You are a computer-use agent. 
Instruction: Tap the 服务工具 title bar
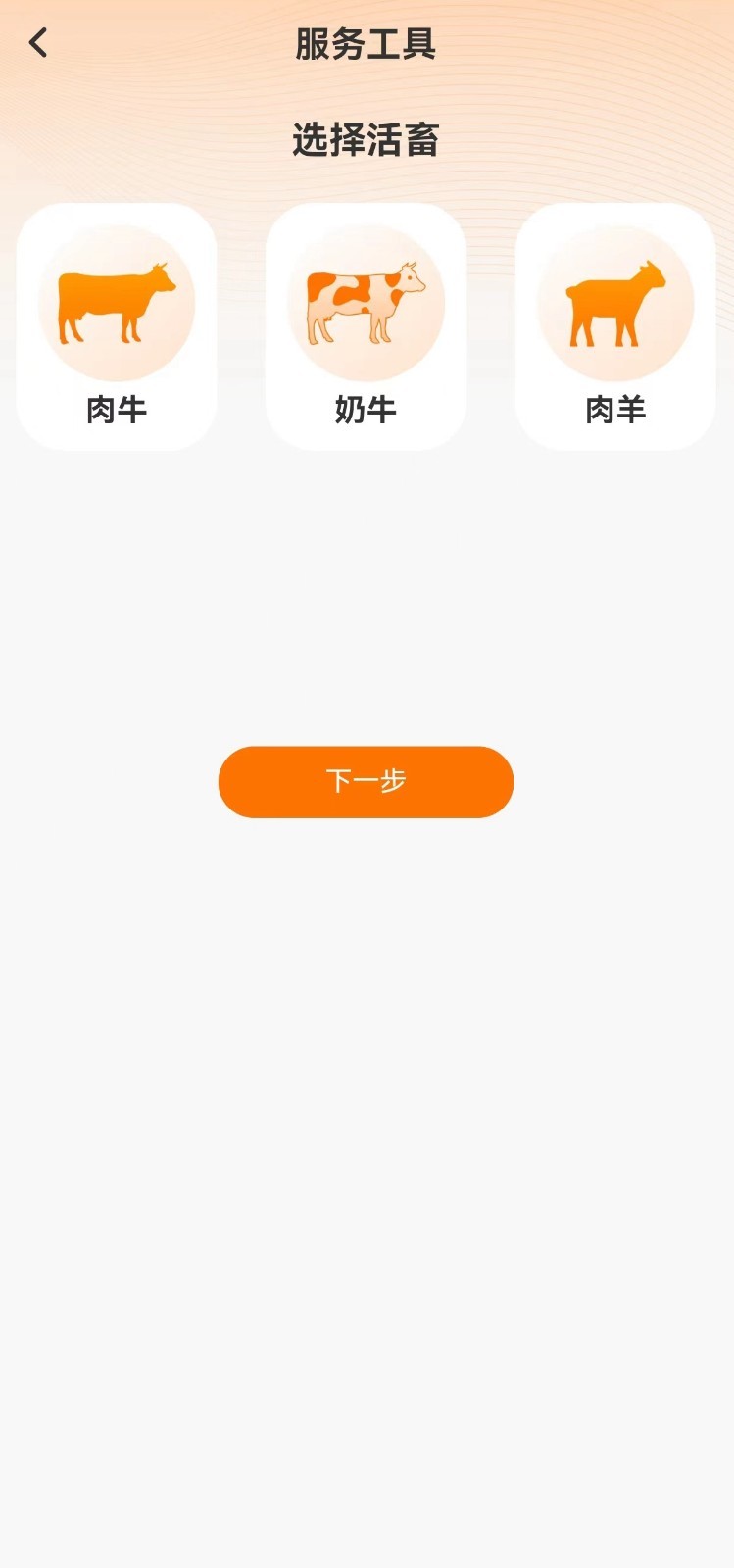pos(367,43)
